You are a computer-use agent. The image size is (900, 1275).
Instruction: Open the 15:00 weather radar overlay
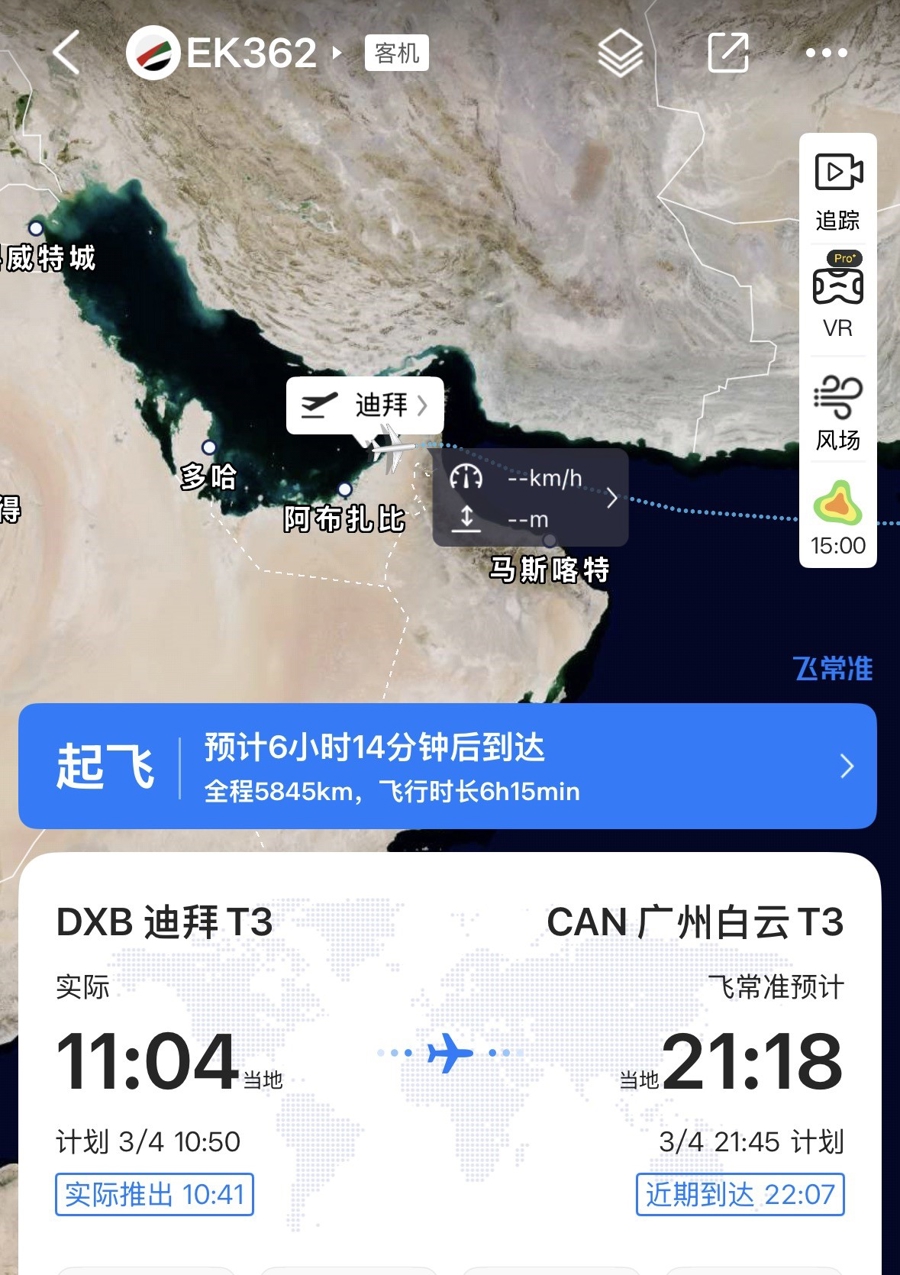coord(838,517)
